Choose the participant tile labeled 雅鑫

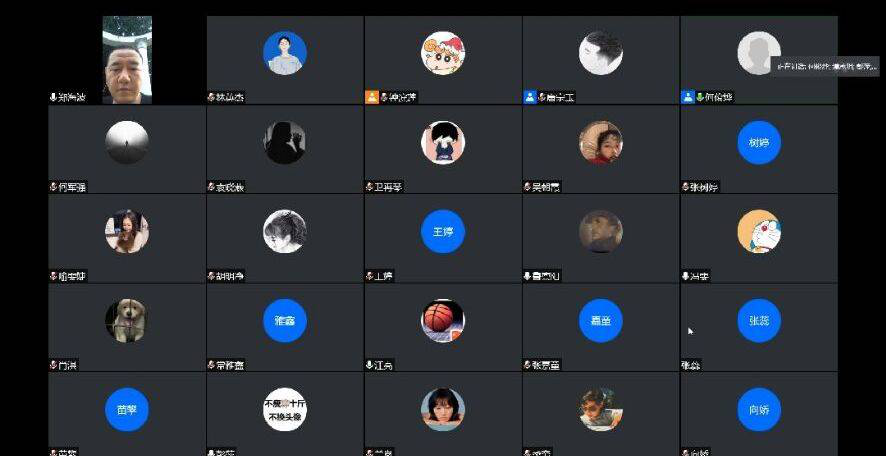tap(285, 320)
